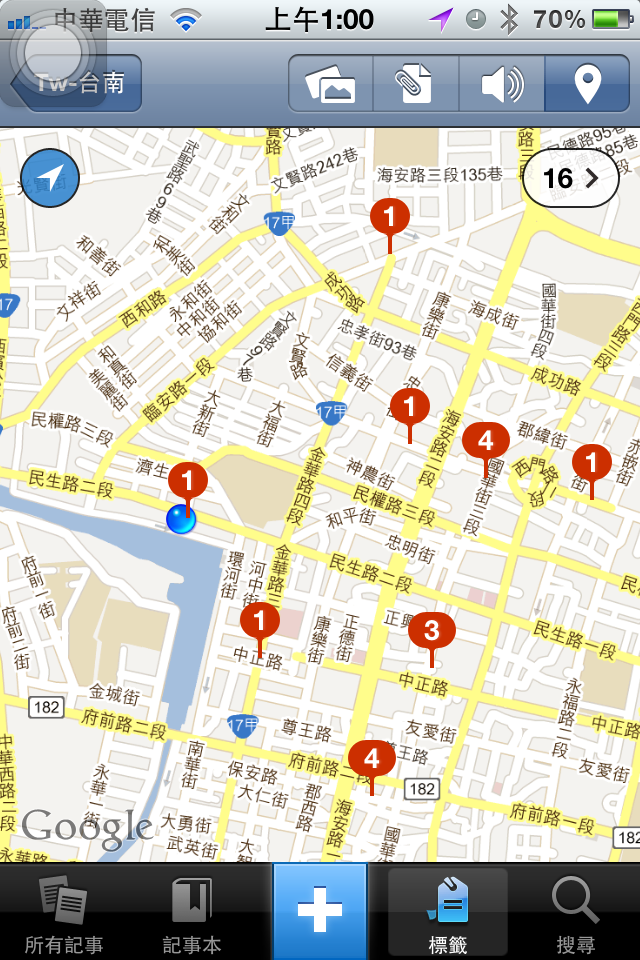Open the 搜尋 tab

click(x=575, y=912)
